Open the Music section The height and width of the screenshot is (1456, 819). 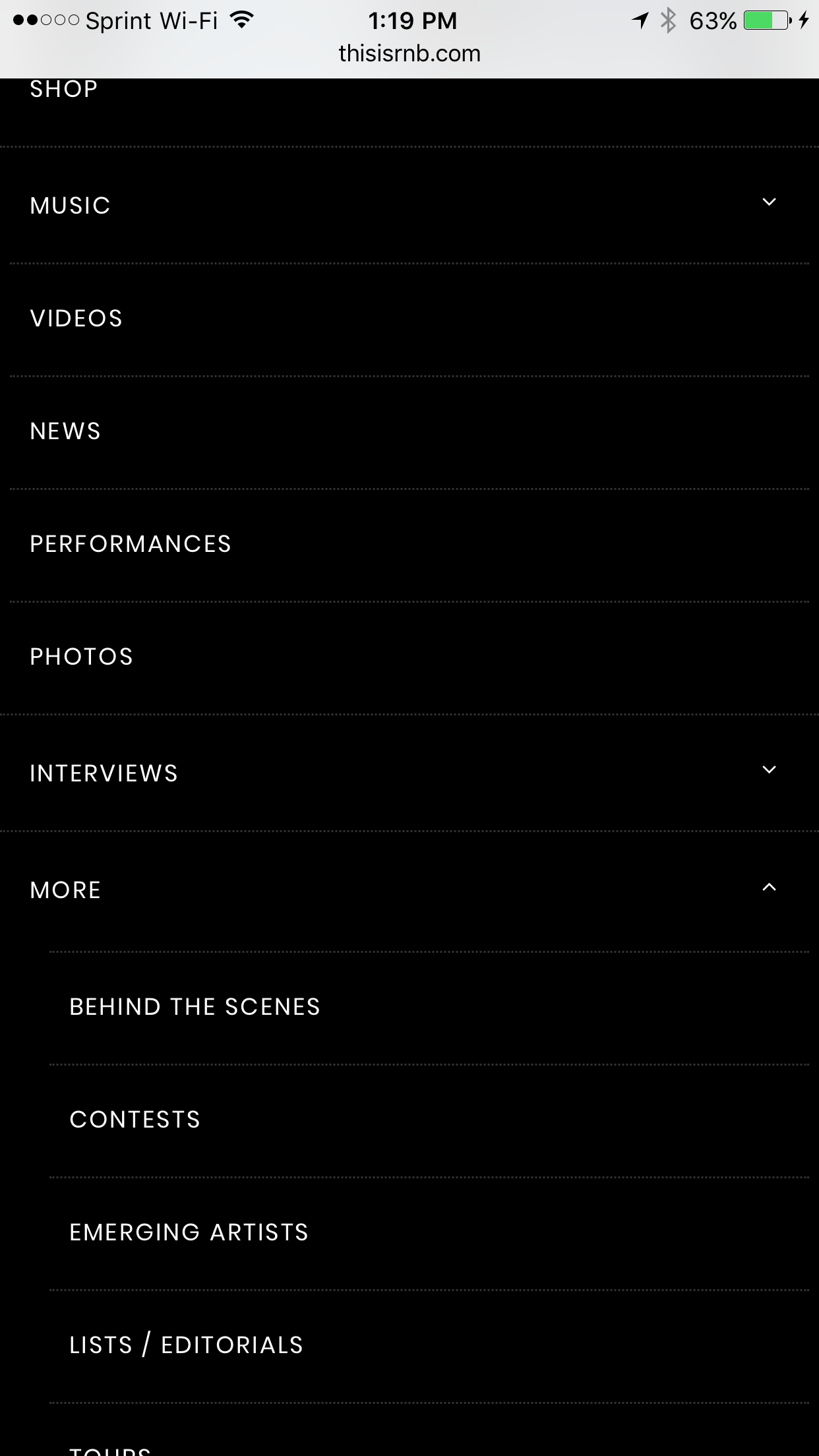[x=71, y=206]
